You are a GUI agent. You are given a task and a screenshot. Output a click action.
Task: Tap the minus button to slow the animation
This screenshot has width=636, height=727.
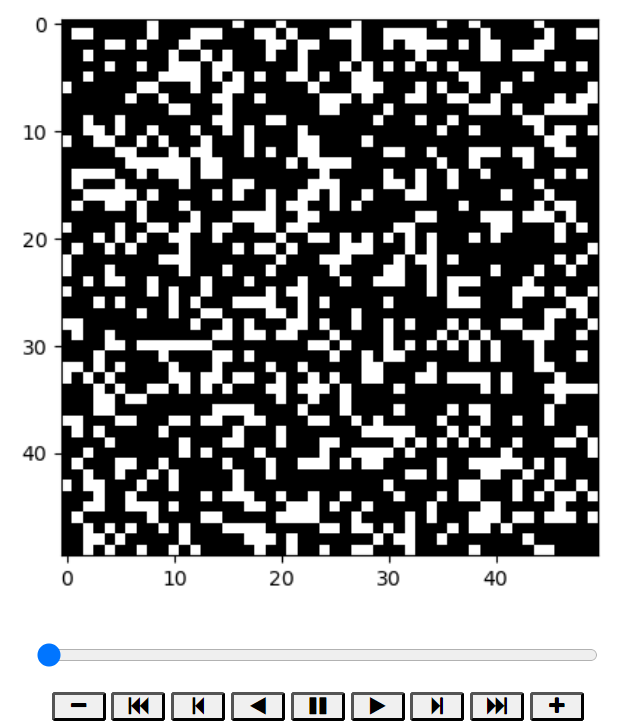coord(79,706)
